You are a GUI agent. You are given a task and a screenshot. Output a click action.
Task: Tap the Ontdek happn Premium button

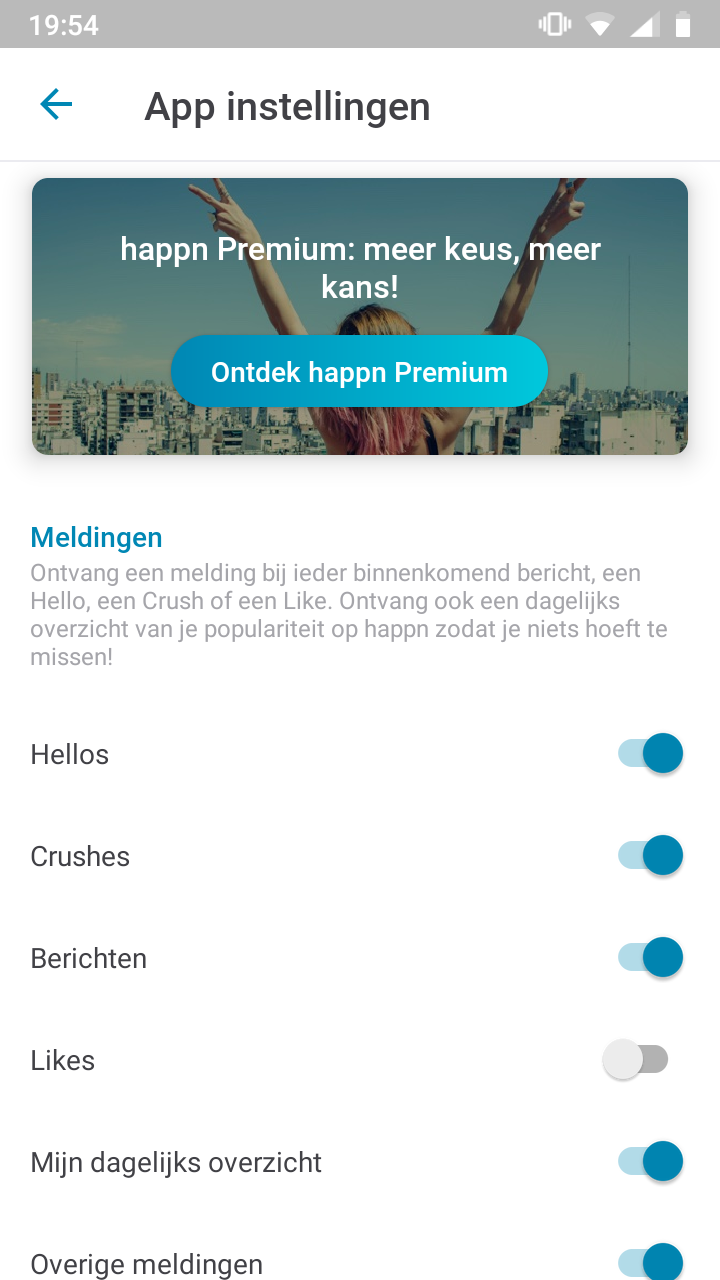tap(359, 371)
